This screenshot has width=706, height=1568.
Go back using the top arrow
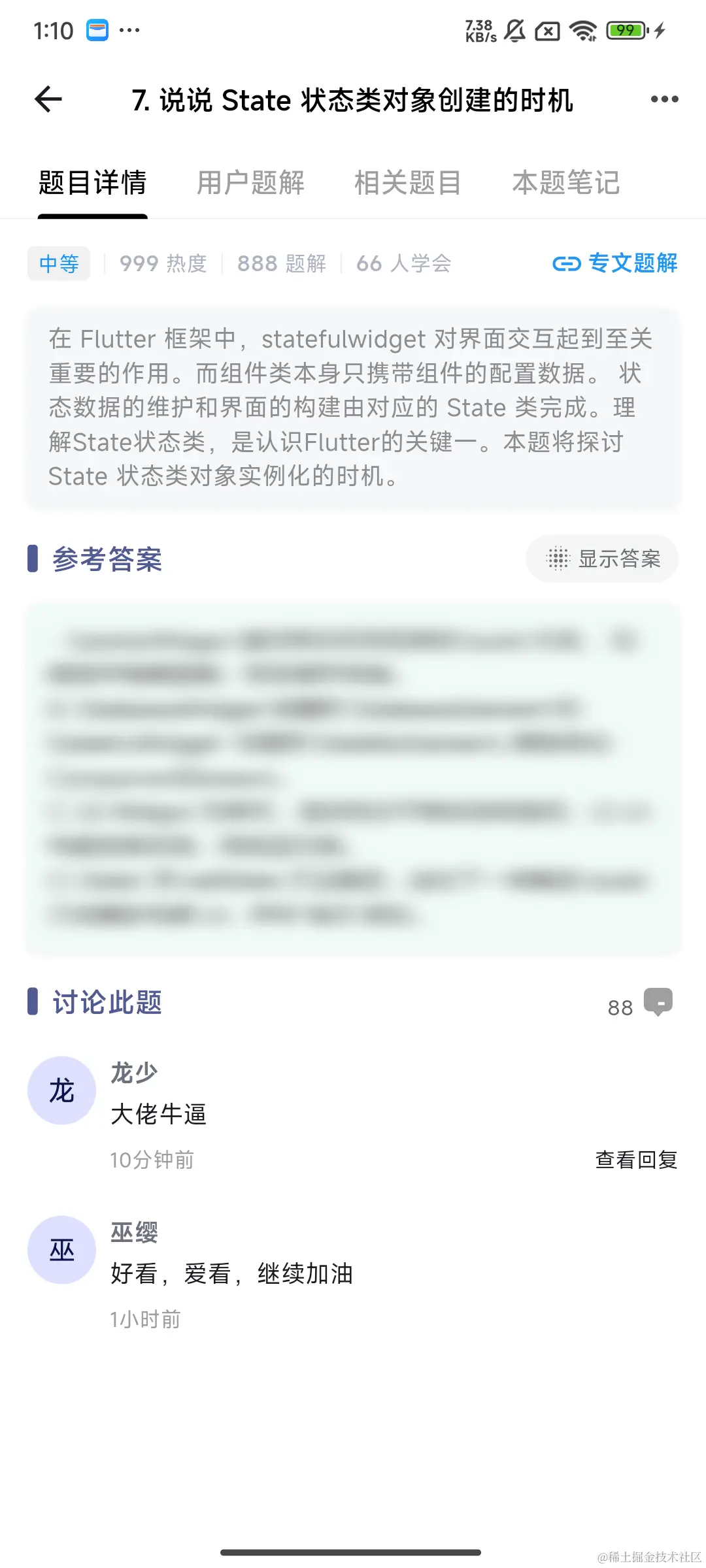point(48,99)
